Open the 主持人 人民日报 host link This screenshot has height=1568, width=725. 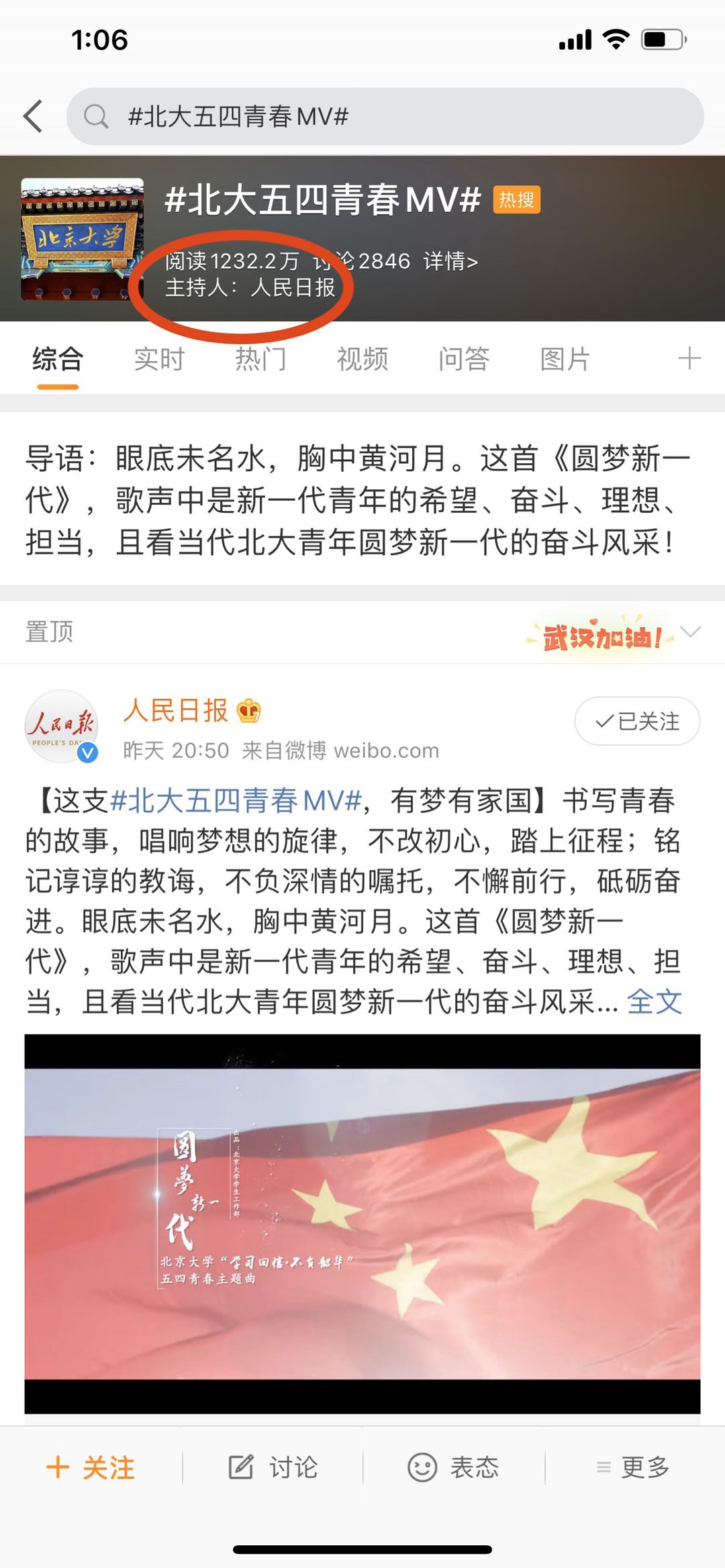250,287
